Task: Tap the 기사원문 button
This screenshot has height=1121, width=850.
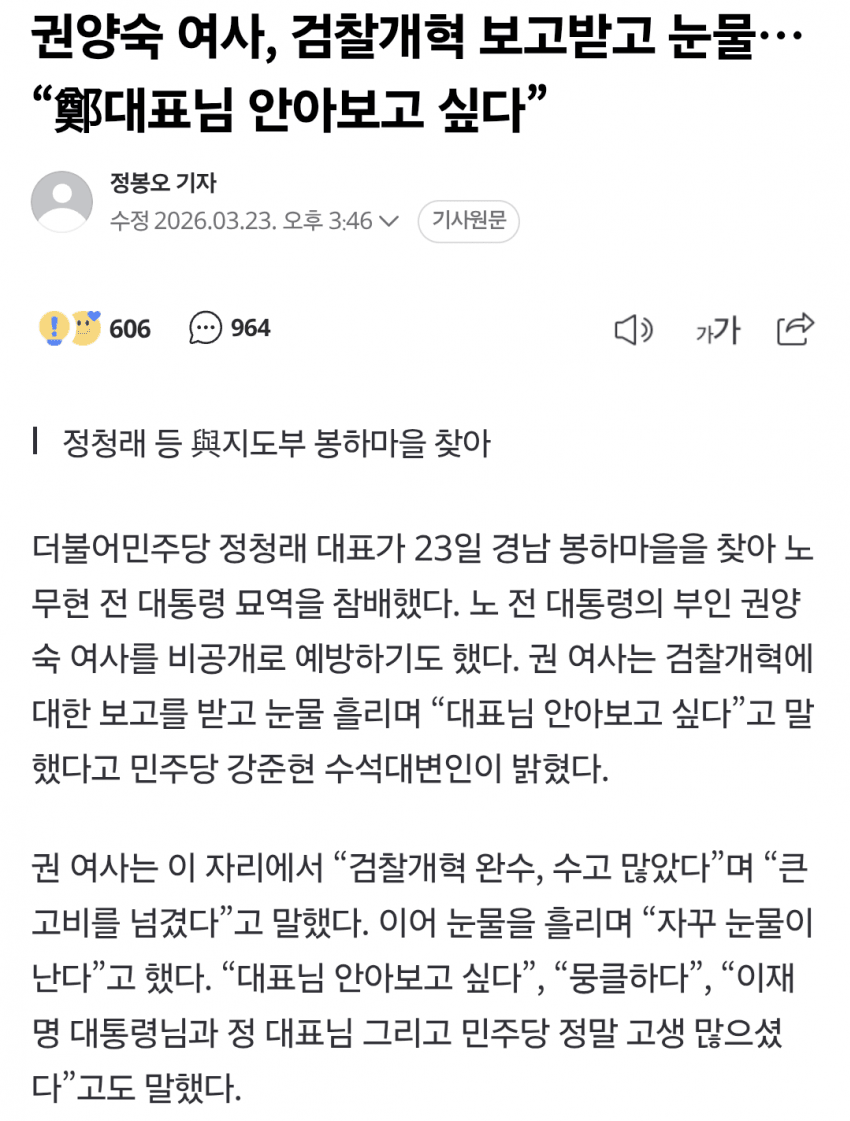Action: (468, 221)
